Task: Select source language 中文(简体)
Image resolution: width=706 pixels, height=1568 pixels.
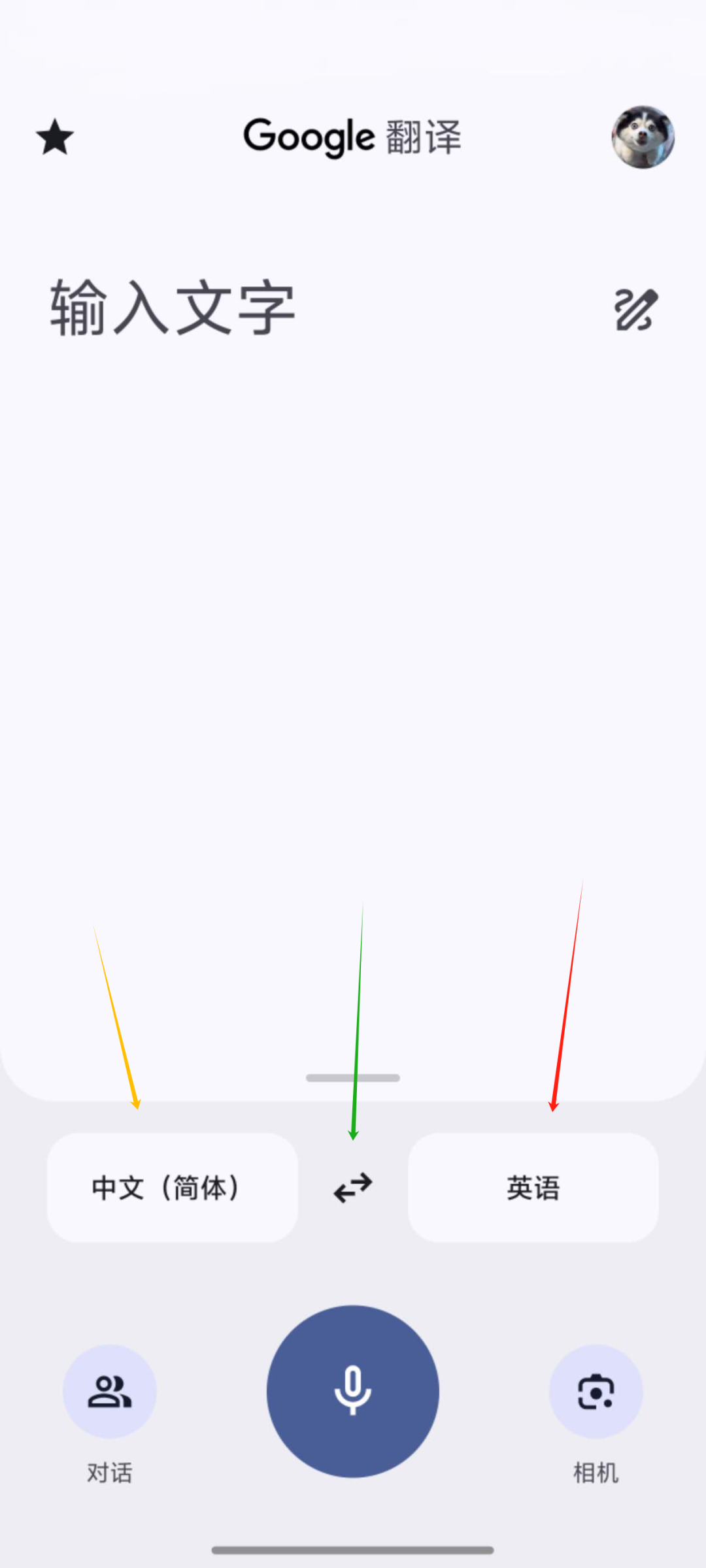Action: 172,1188
